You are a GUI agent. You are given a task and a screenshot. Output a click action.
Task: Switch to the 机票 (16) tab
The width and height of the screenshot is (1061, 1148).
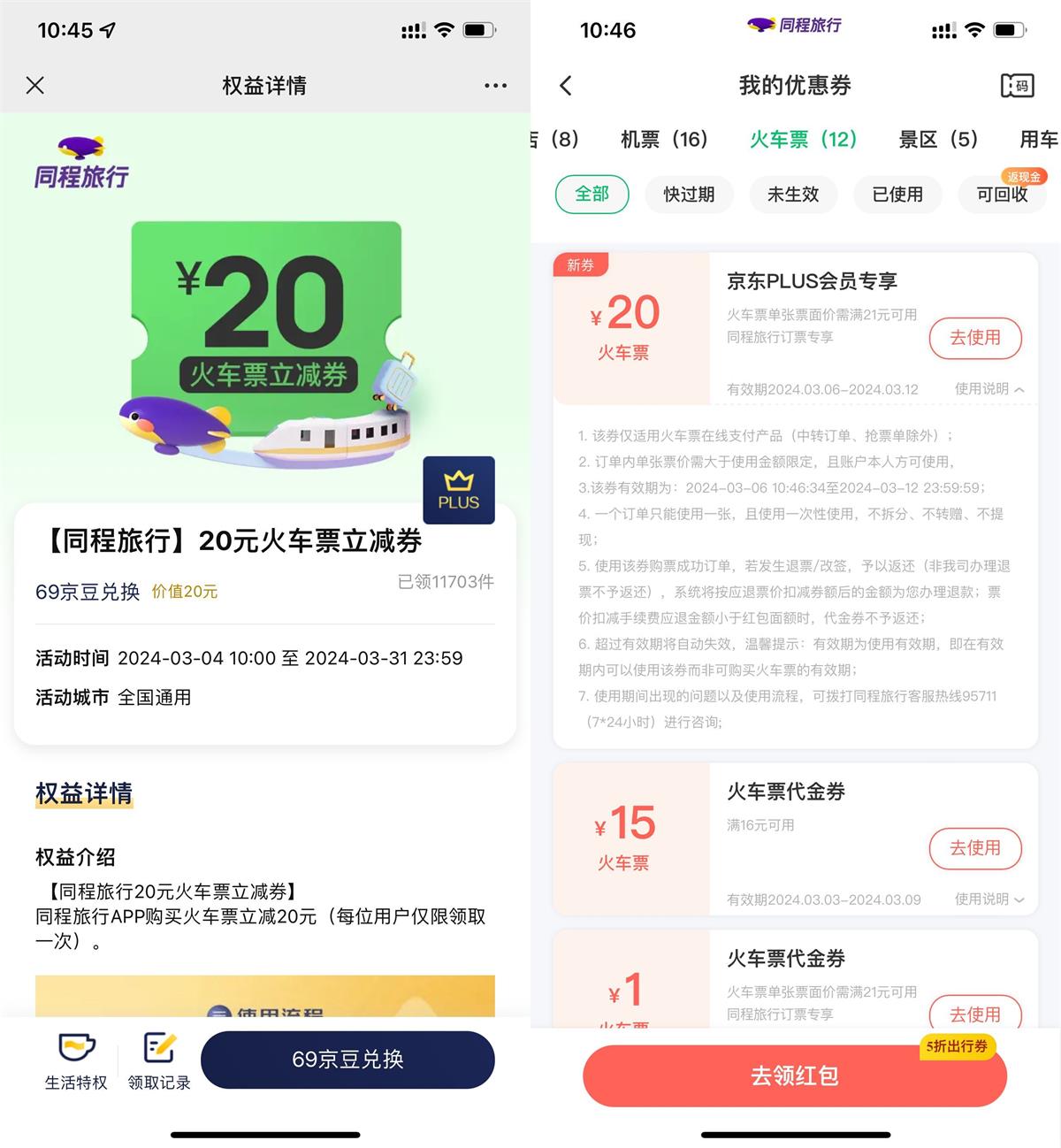(x=664, y=140)
